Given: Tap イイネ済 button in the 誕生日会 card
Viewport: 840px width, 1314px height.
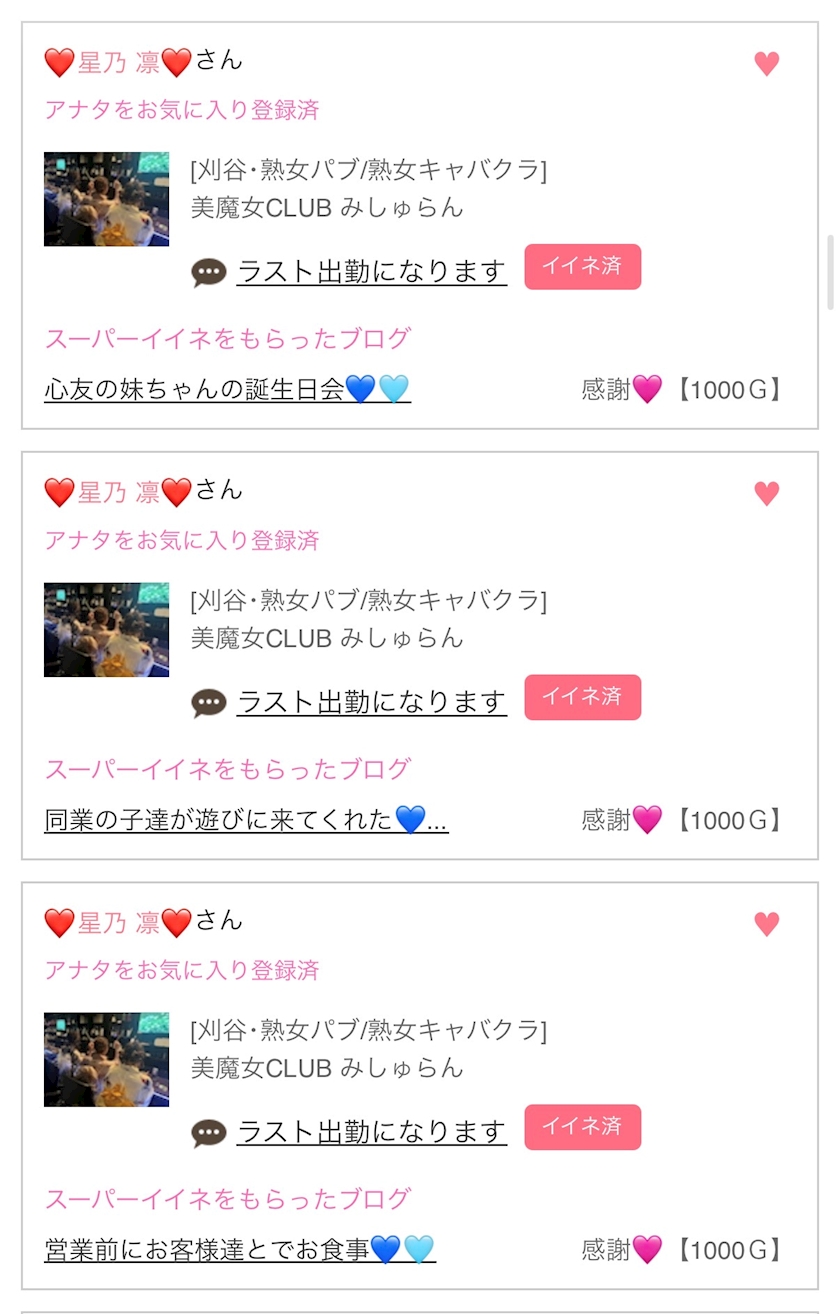Looking at the screenshot, I should coord(582,267).
